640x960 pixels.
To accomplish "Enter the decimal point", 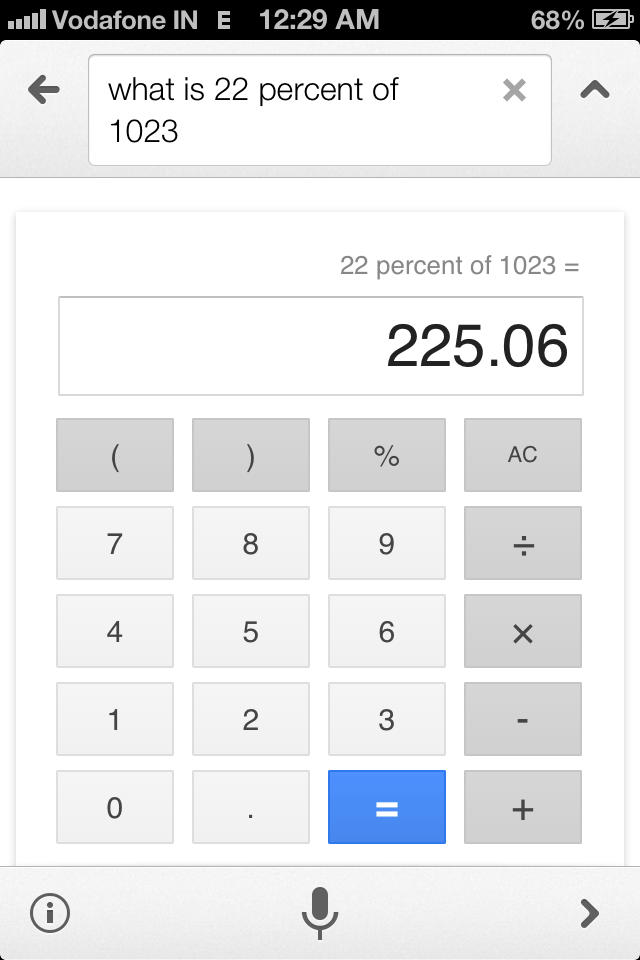I will pos(251,807).
